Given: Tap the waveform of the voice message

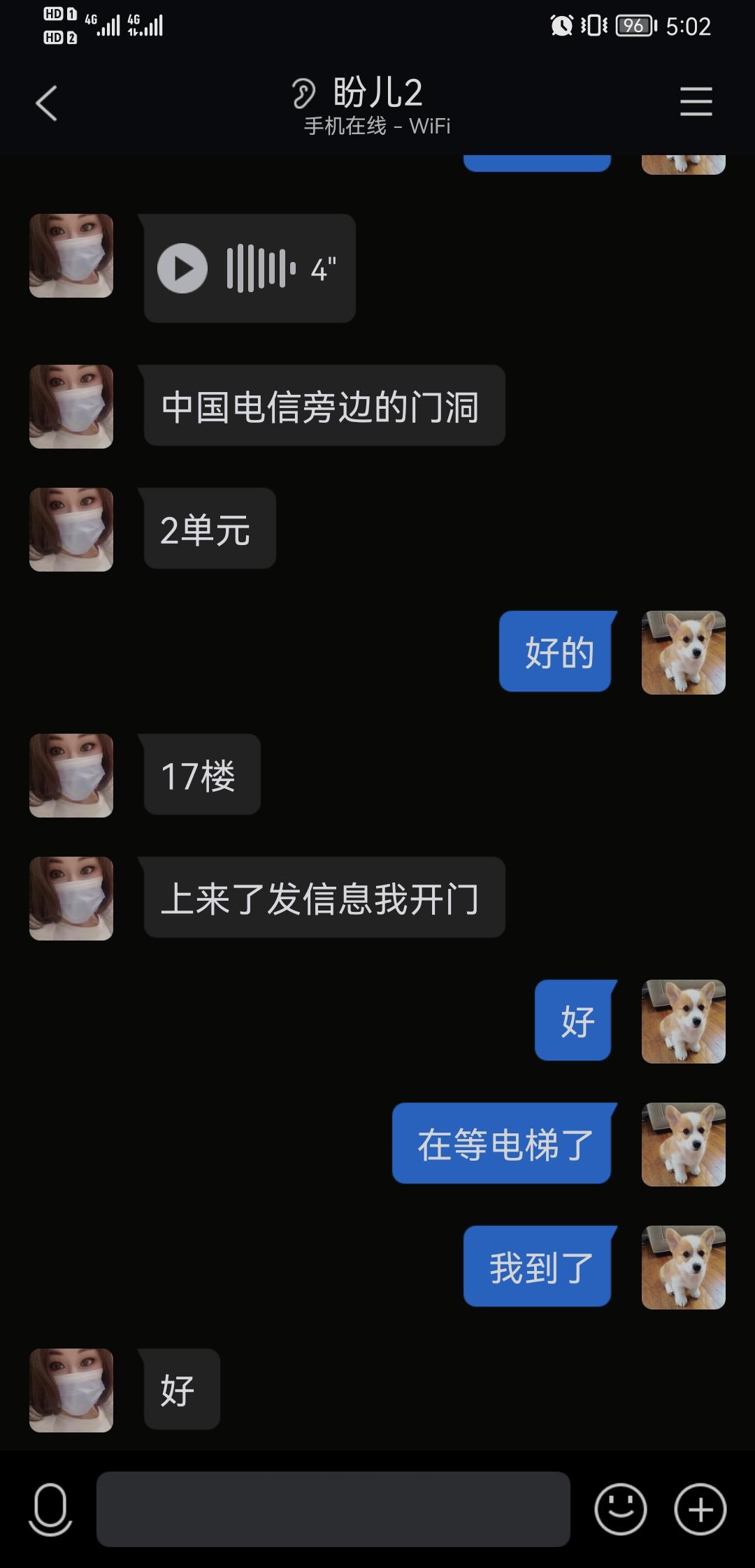Looking at the screenshot, I should [x=257, y=266].
